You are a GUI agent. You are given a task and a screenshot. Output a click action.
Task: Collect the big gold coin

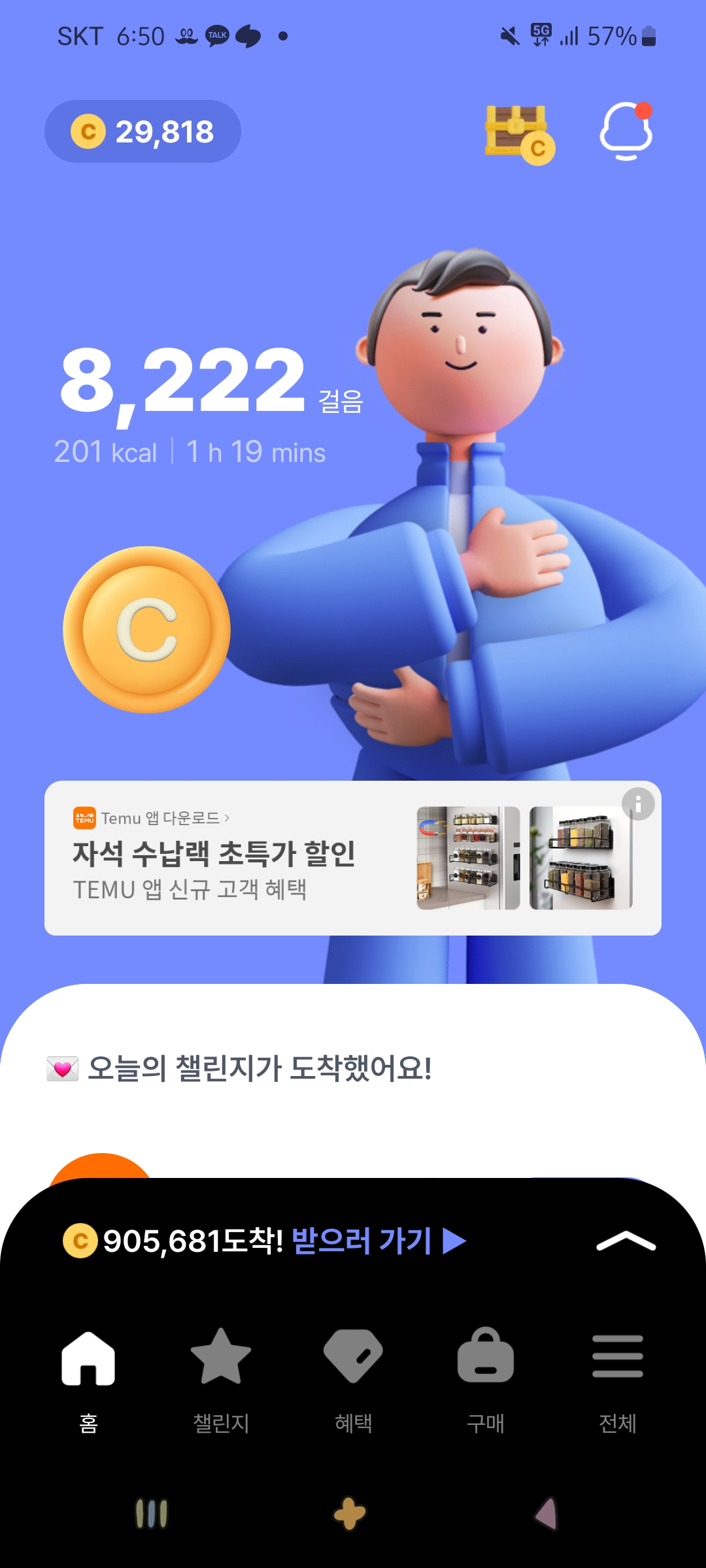click(x=147, y=630)
